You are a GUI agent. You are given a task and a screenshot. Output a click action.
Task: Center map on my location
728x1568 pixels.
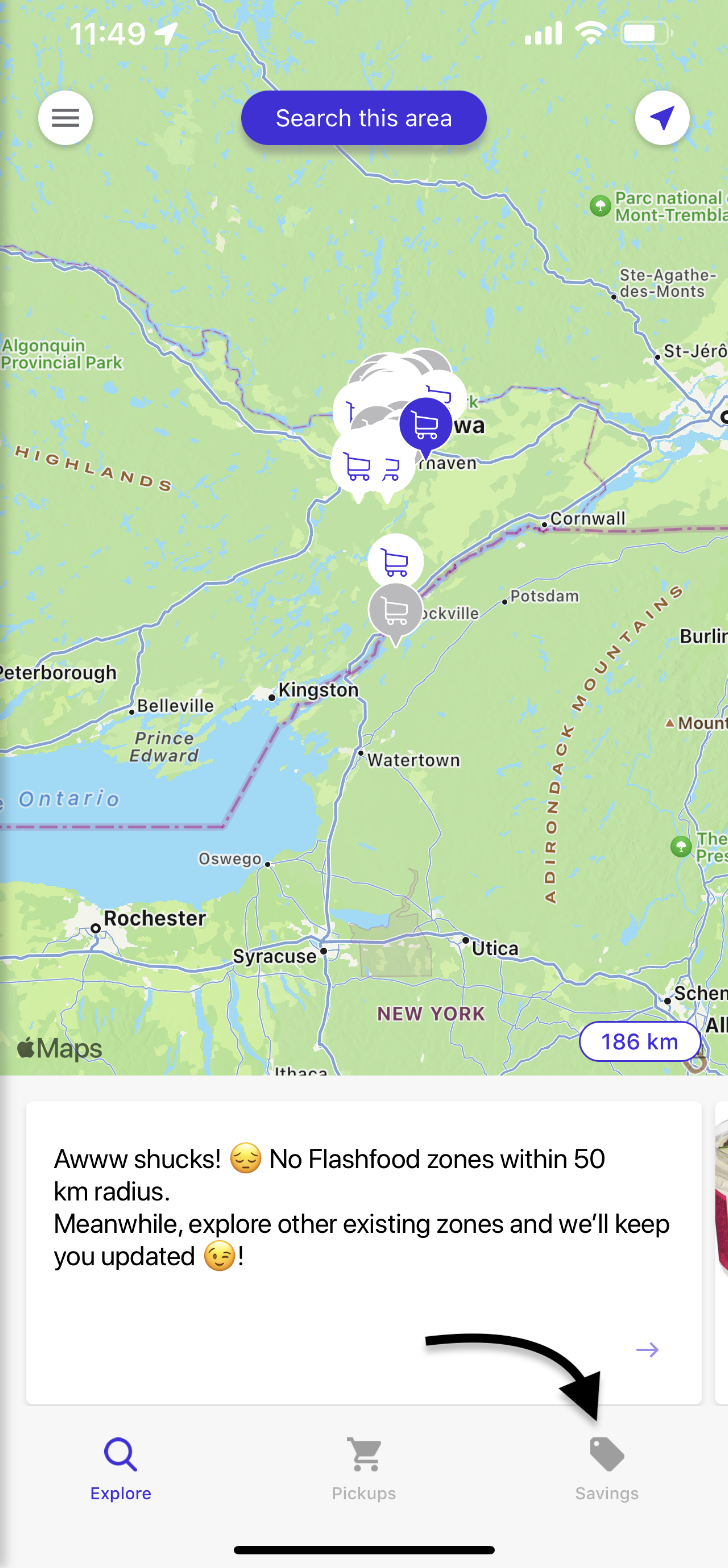click(x=662, y=118)
